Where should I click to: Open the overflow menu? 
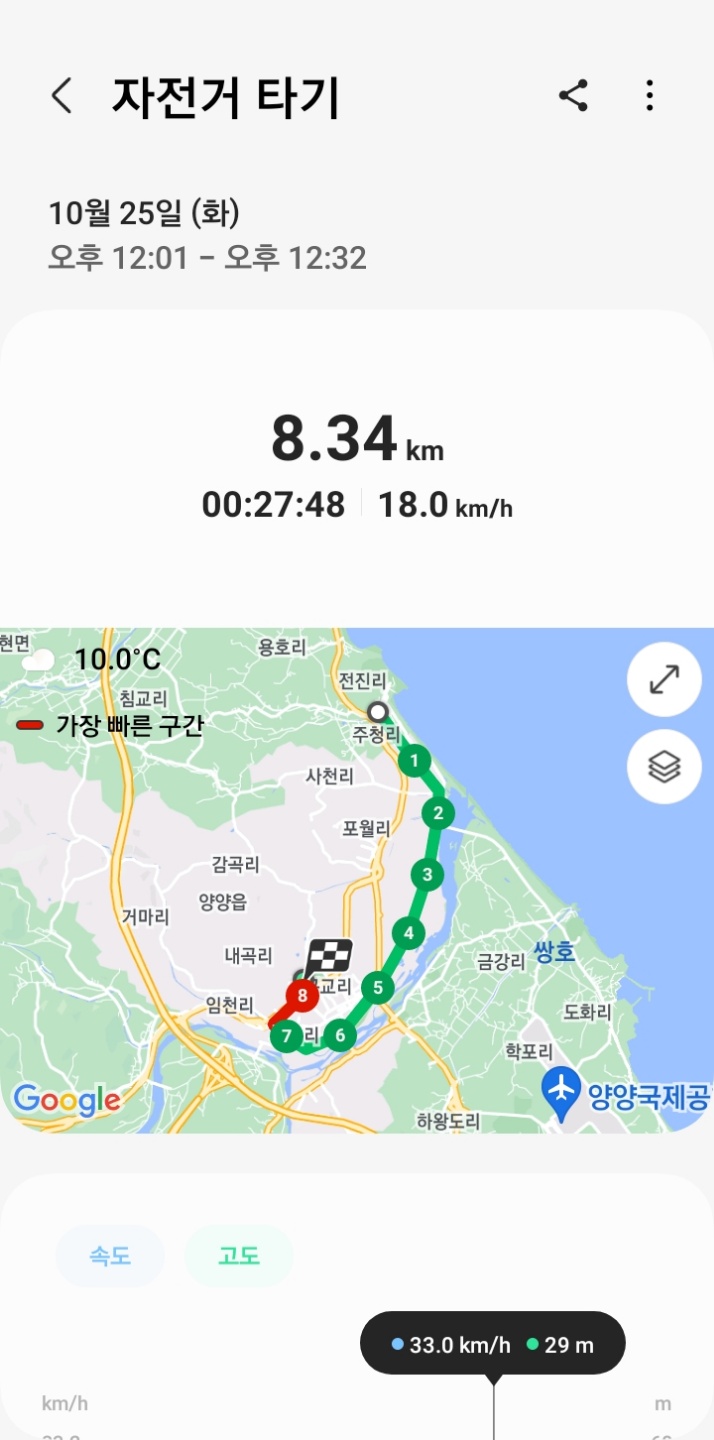click(650, 97)
